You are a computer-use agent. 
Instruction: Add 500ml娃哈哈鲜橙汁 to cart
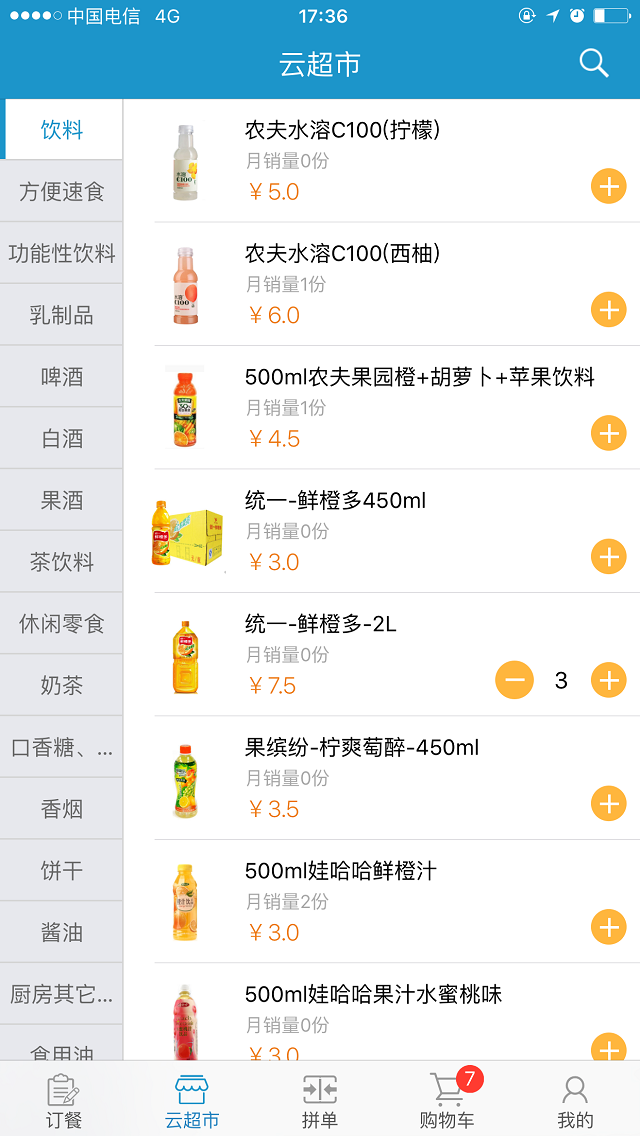[609, 927]
